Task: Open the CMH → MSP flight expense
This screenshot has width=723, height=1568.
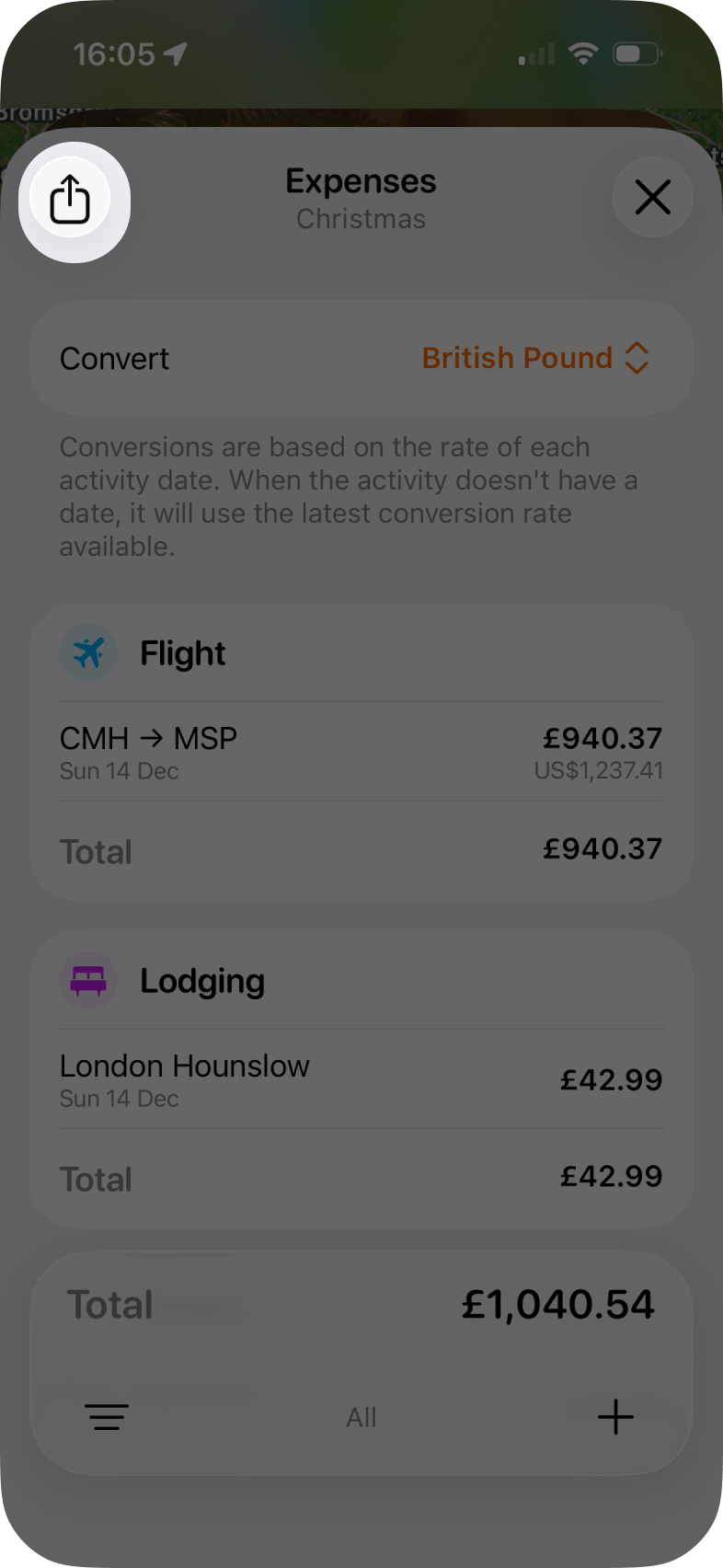Action: (x=361, y=752)
